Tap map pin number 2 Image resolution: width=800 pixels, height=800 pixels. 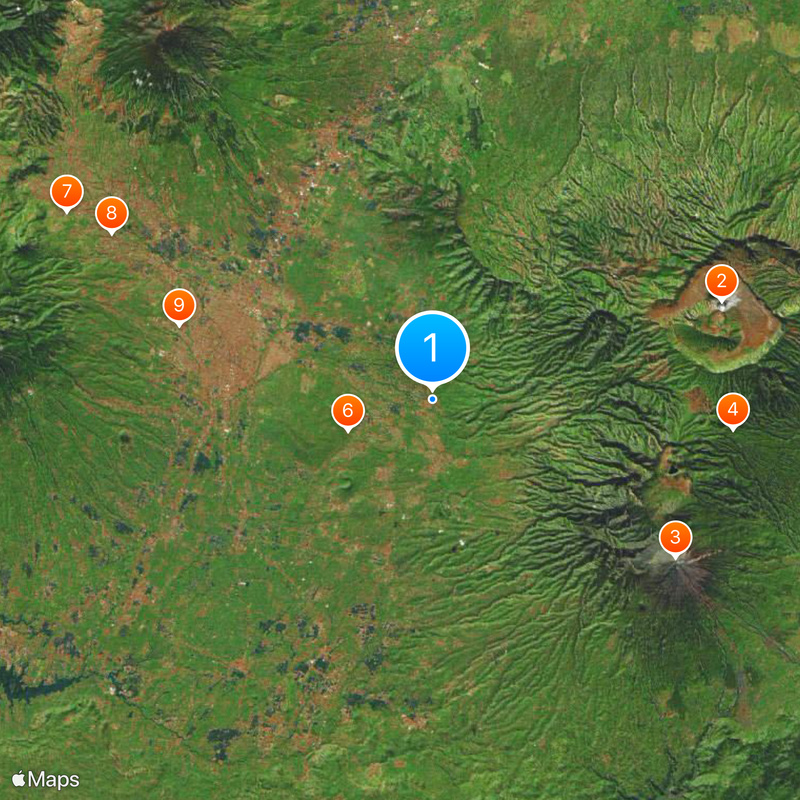click(x=722, y=281)
